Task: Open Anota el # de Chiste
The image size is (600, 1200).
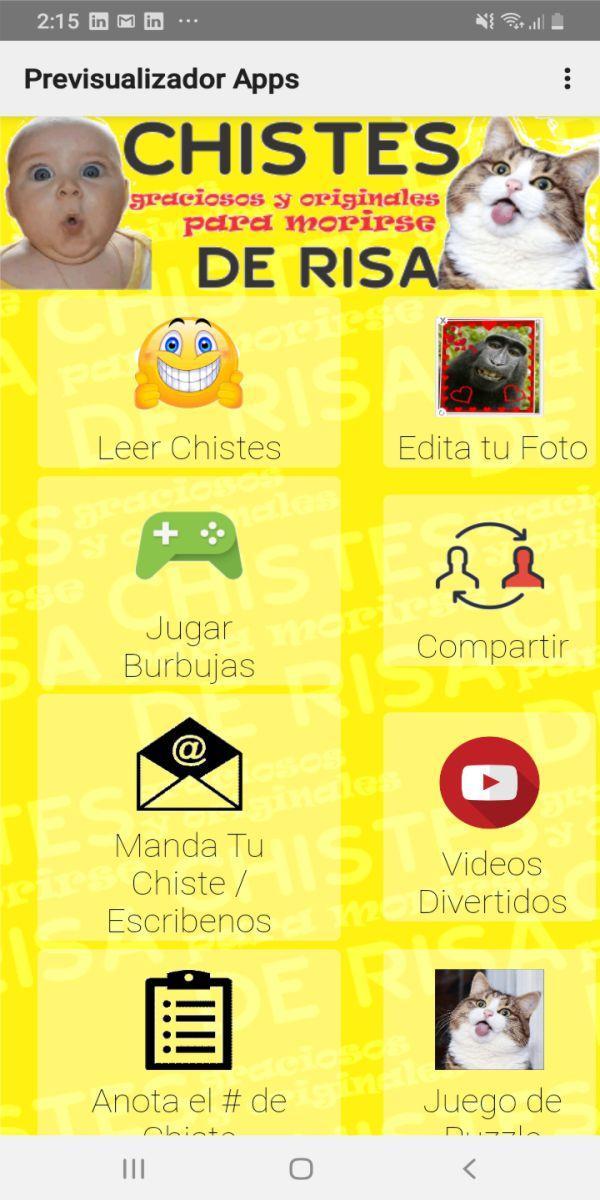Action: (189, 1045)
